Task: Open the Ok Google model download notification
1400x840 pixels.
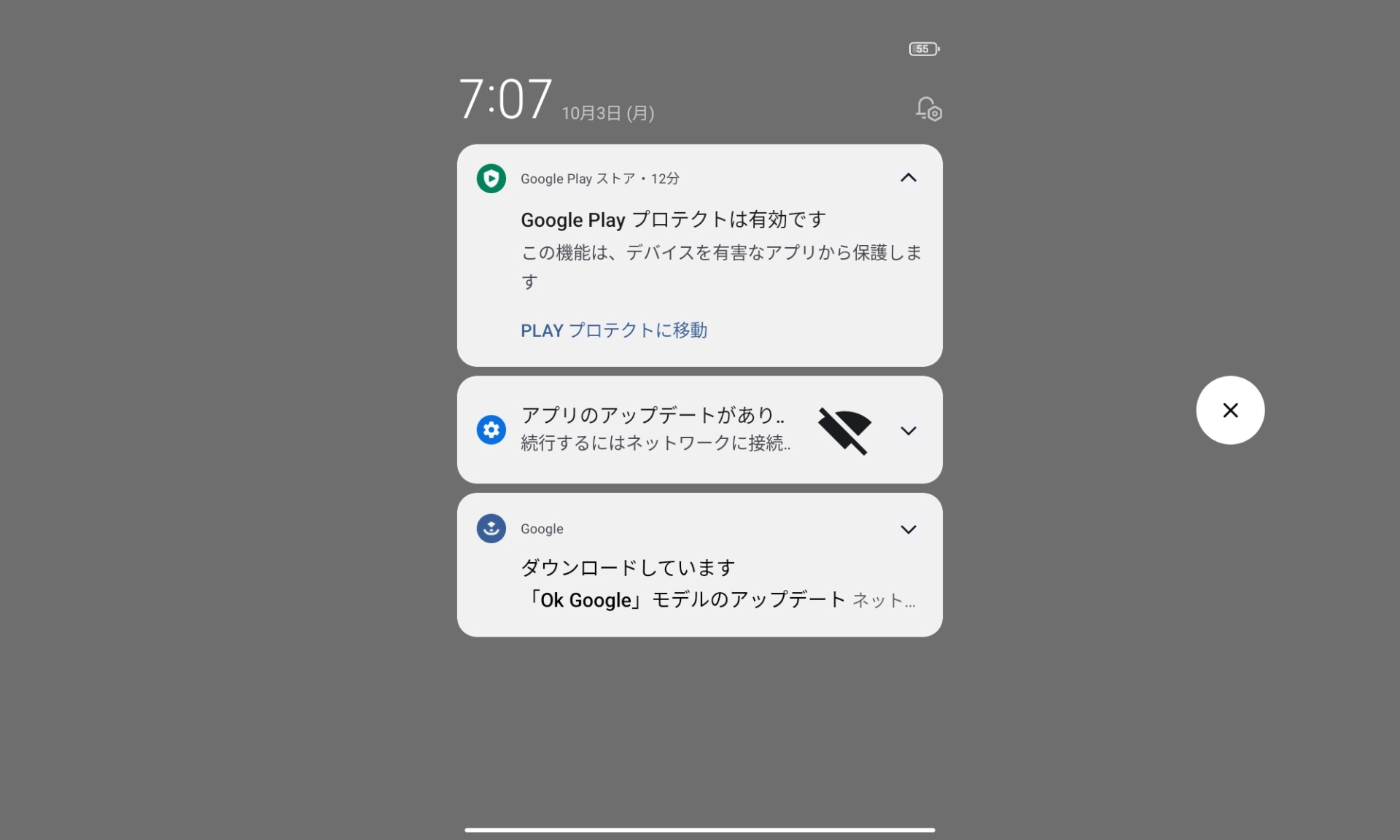Action: pos(685,585)
